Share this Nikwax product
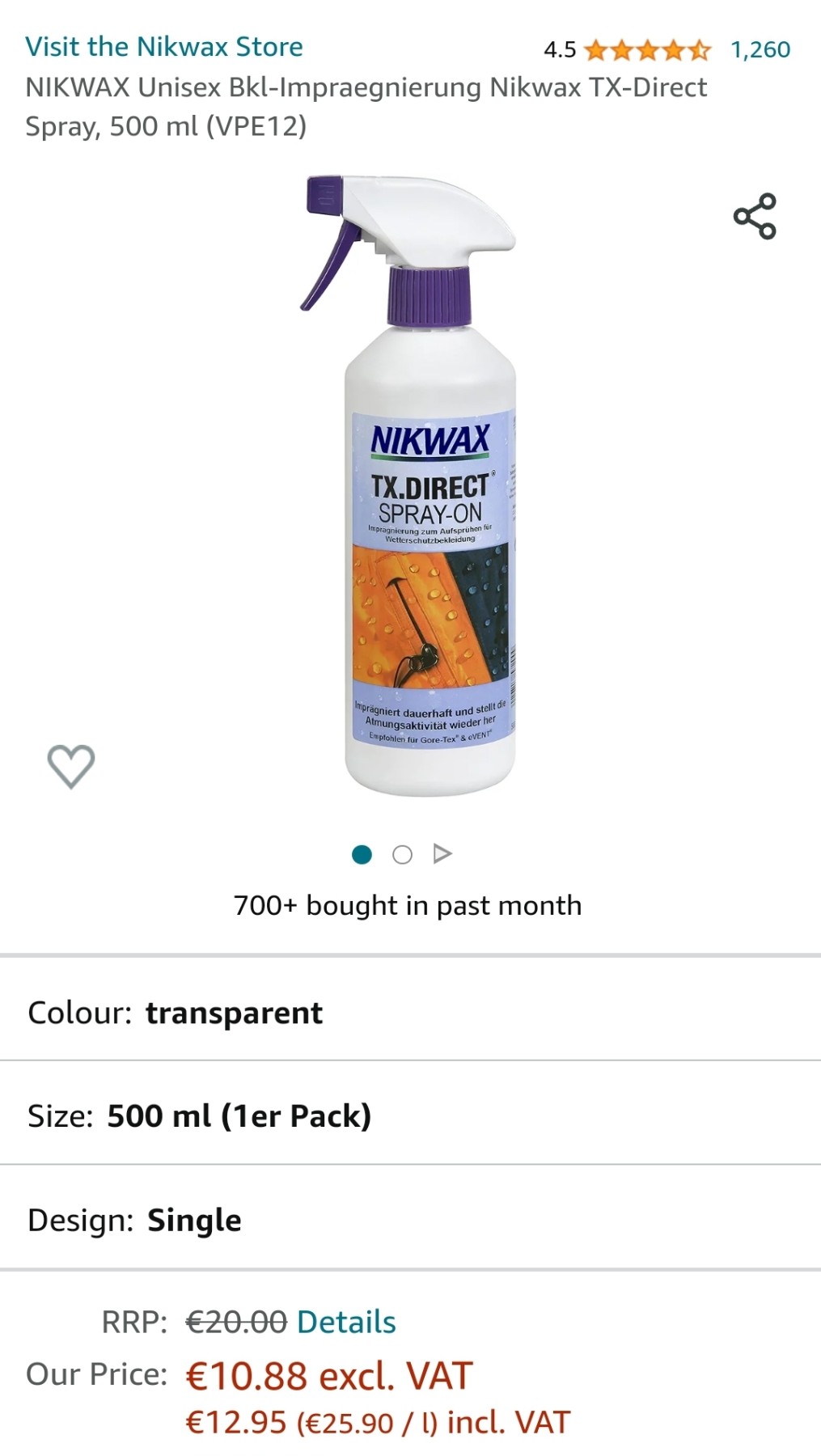Viewport: 821px width, 1456px height. tap(755, 216)
